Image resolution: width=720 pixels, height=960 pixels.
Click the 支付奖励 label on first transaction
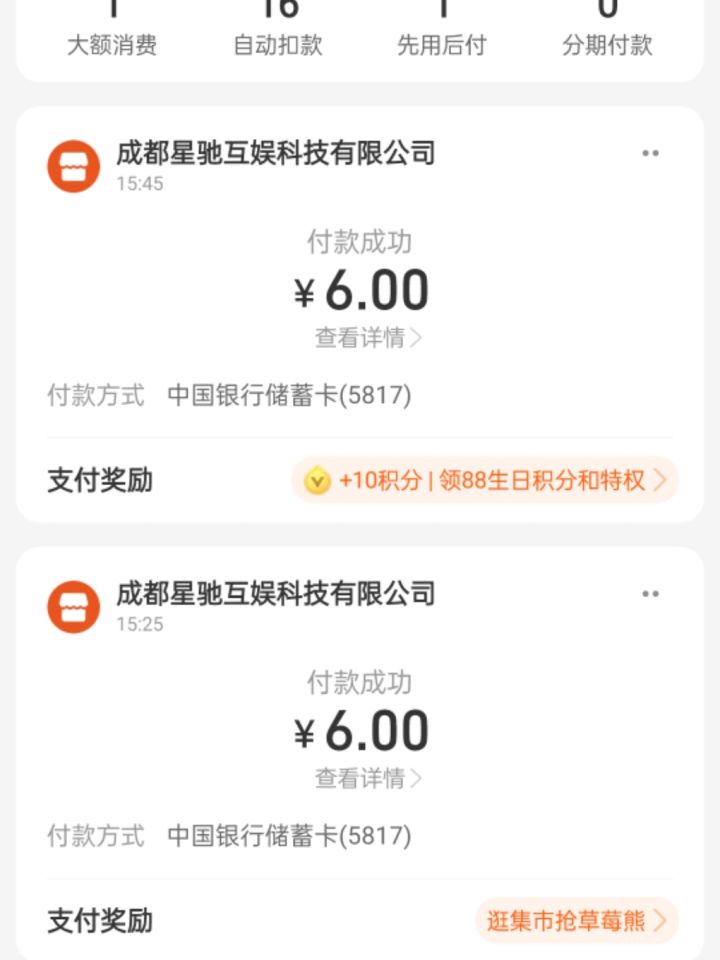[97, 481]
